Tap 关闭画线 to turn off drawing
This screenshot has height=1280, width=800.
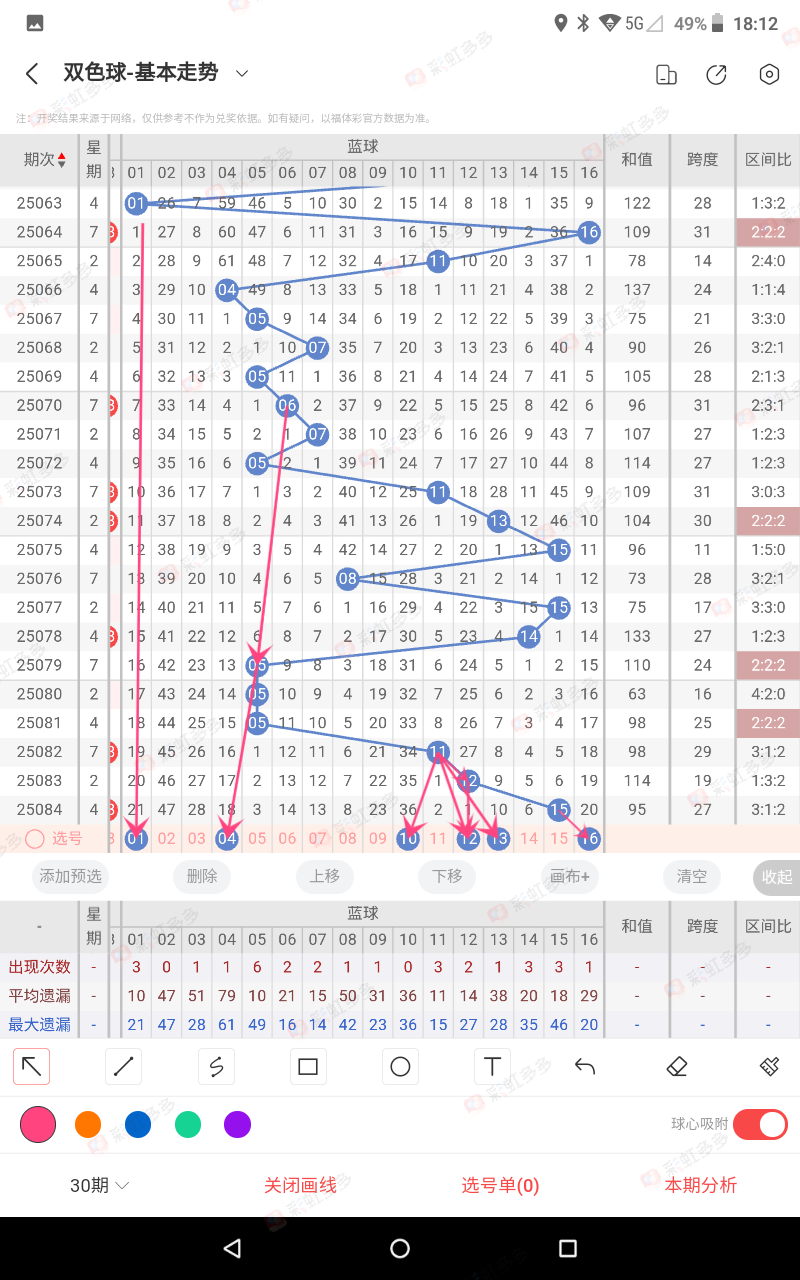[300, 1186]
